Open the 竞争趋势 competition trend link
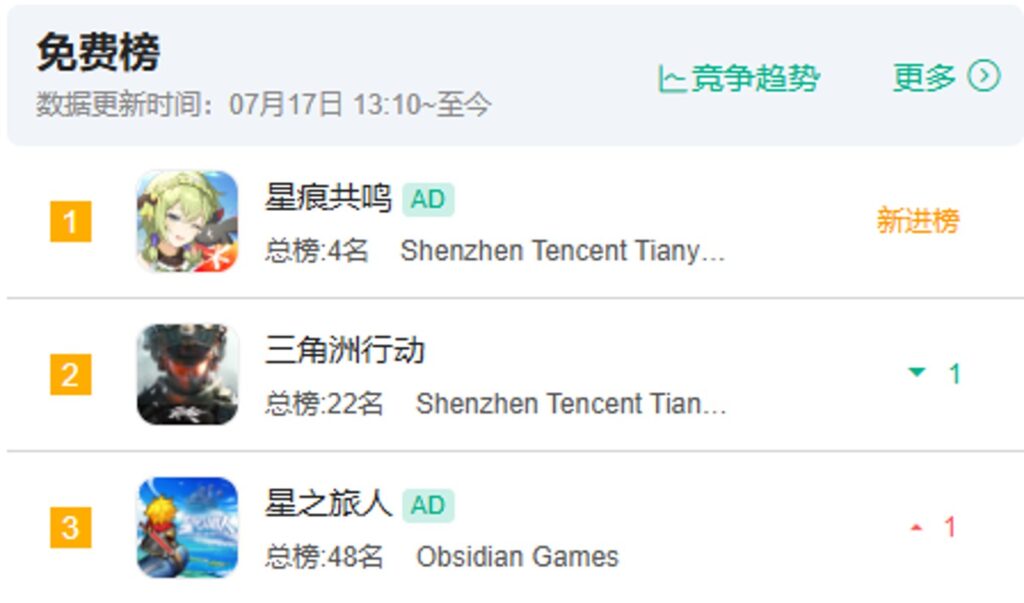The height and width of the screenshot is (603, 1024). (x=739, y=78)
